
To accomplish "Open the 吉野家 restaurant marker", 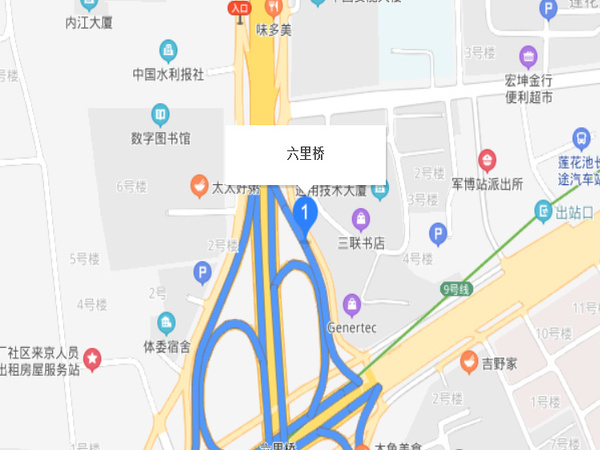I will [x=468, y=361].
